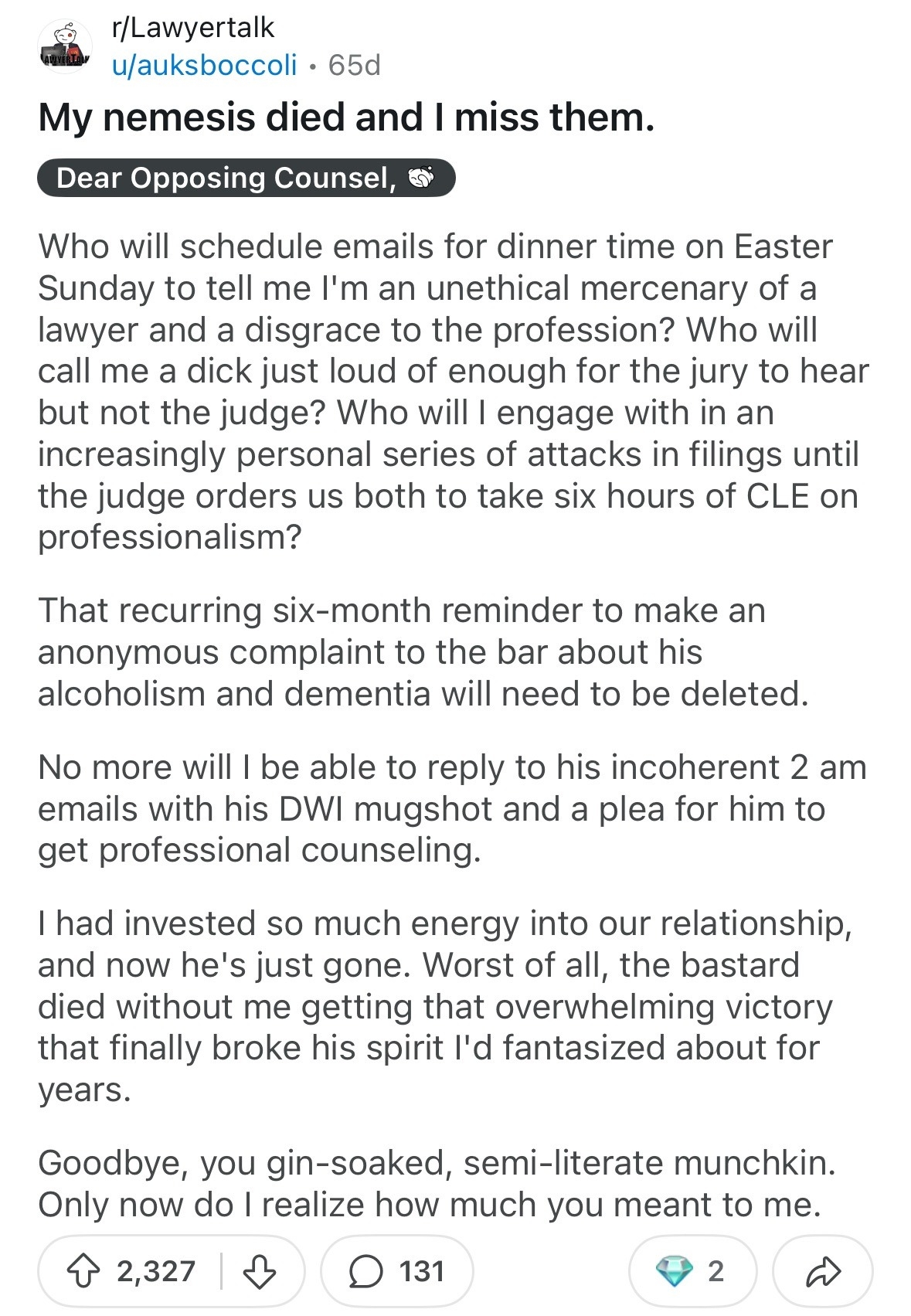The image size is (911, 1316).
Task: Downvote the nemesis post
Action: tap(259, 1270)
